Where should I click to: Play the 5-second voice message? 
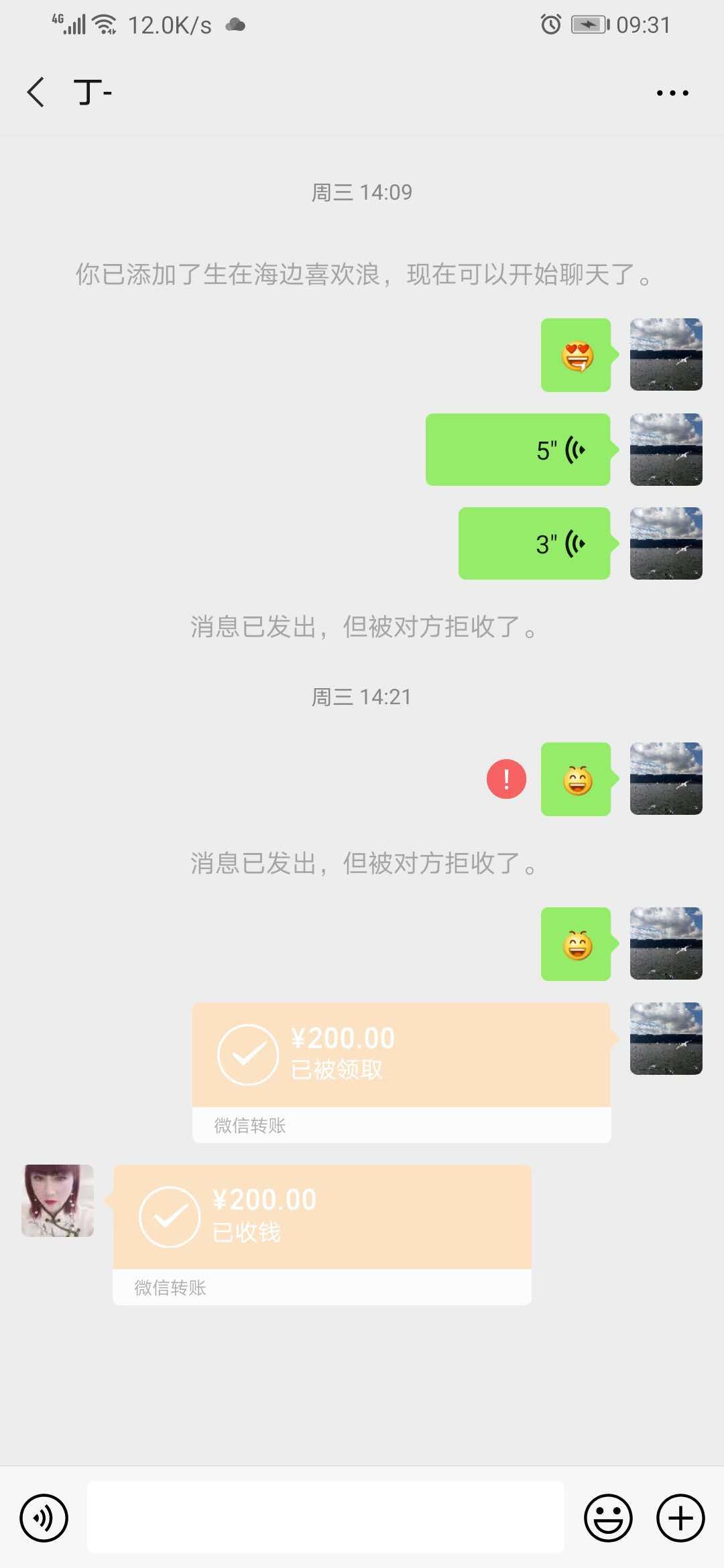tap(518, 450)
